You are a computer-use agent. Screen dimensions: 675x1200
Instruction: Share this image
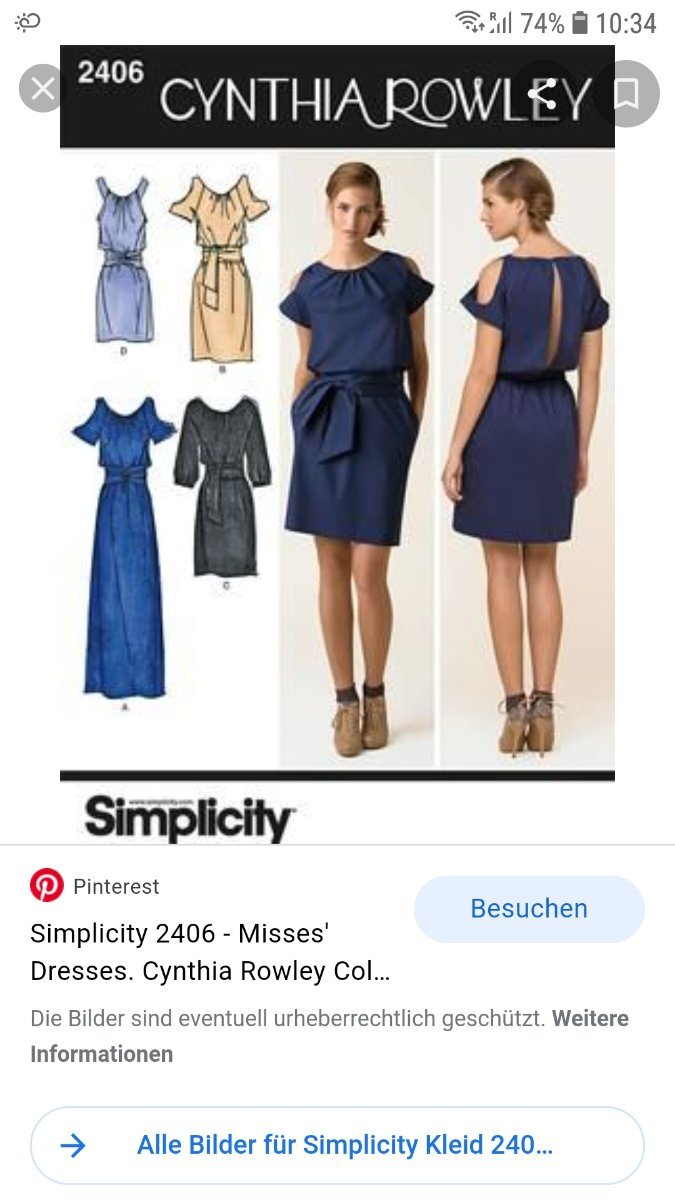click(542, 94)
